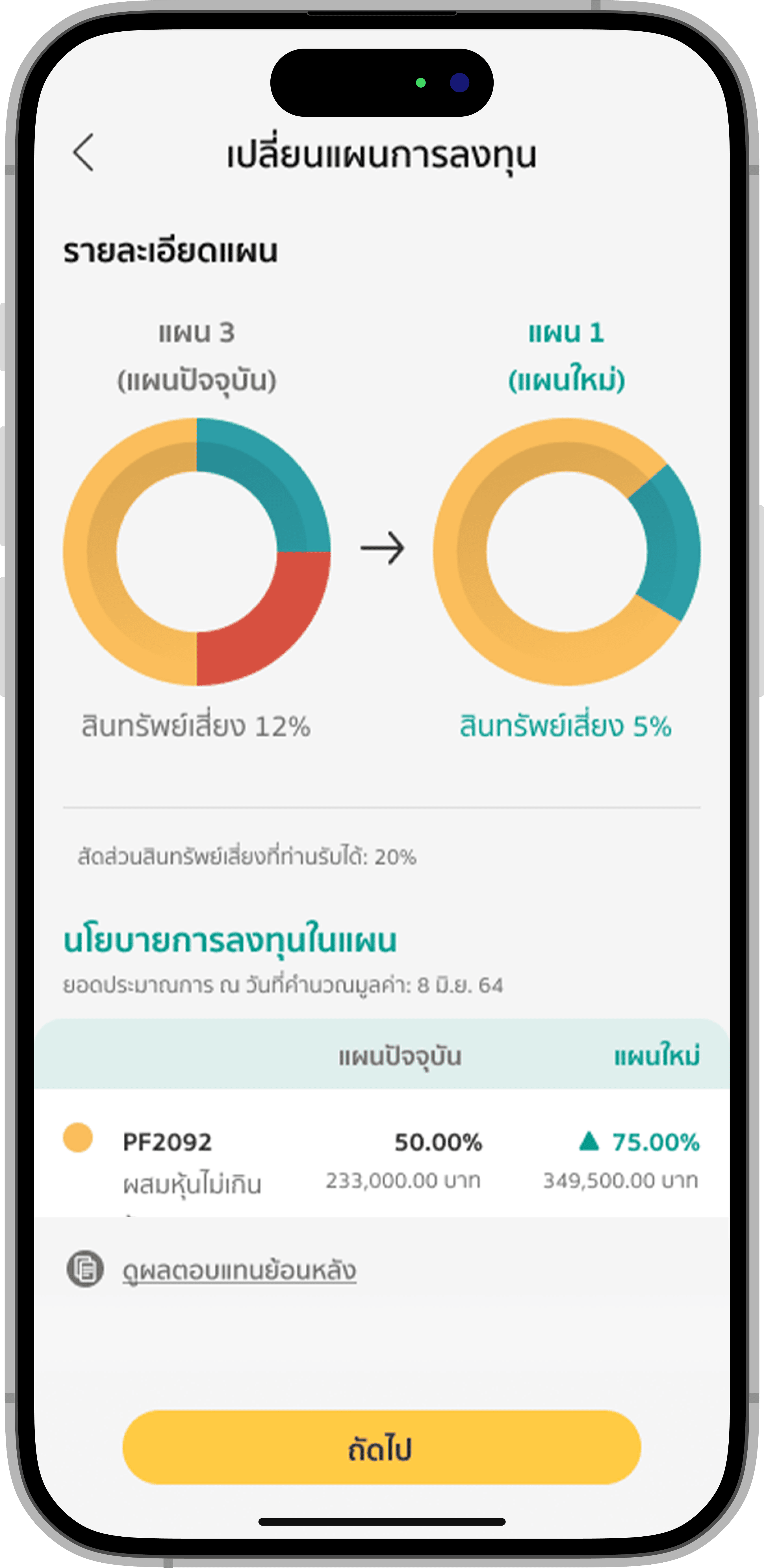Open the ดูผลตอบแทนย้อนหลัง link
Viewport: 764px width, 1568px height.
coord(239,1270)
